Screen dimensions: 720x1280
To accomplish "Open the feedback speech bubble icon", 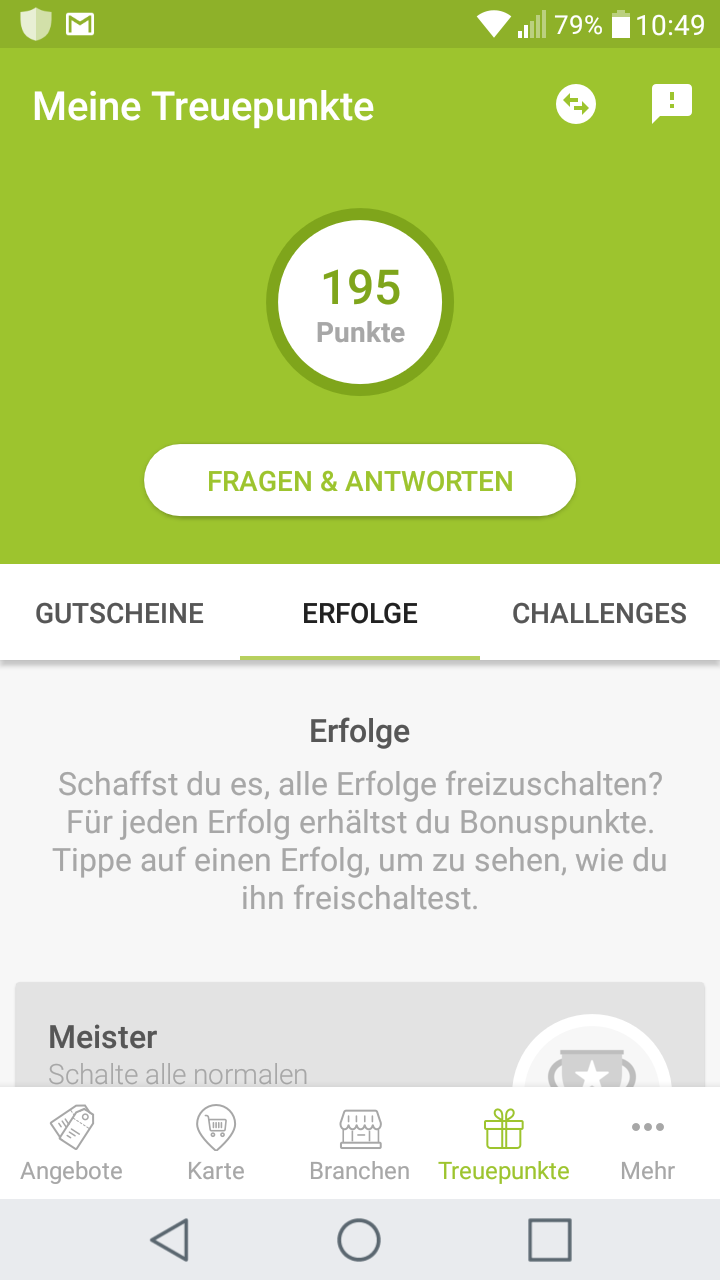I will tap(671, 104).
